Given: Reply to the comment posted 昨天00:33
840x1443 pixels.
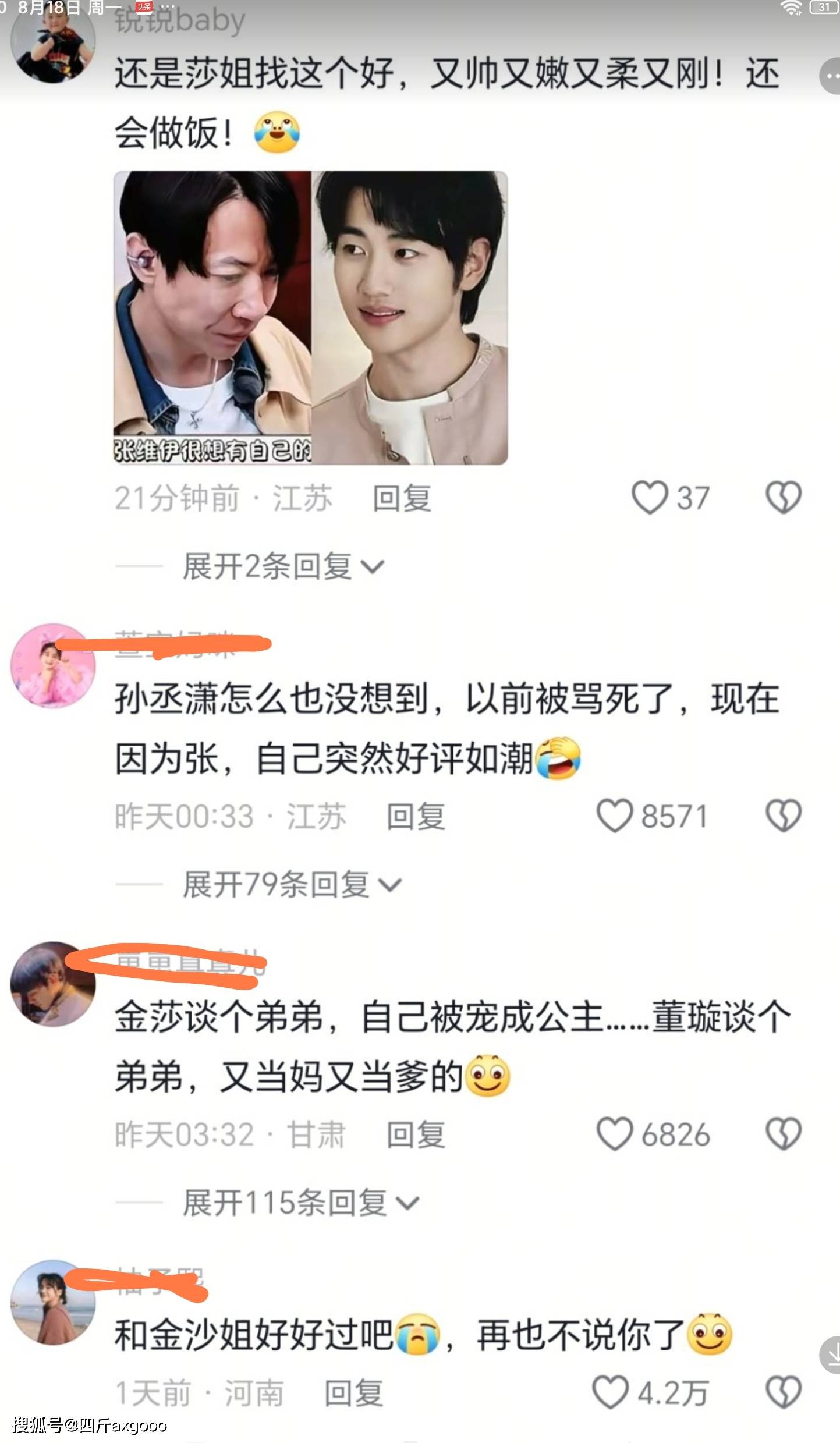Looking at the screenshot, I should 416,817.
